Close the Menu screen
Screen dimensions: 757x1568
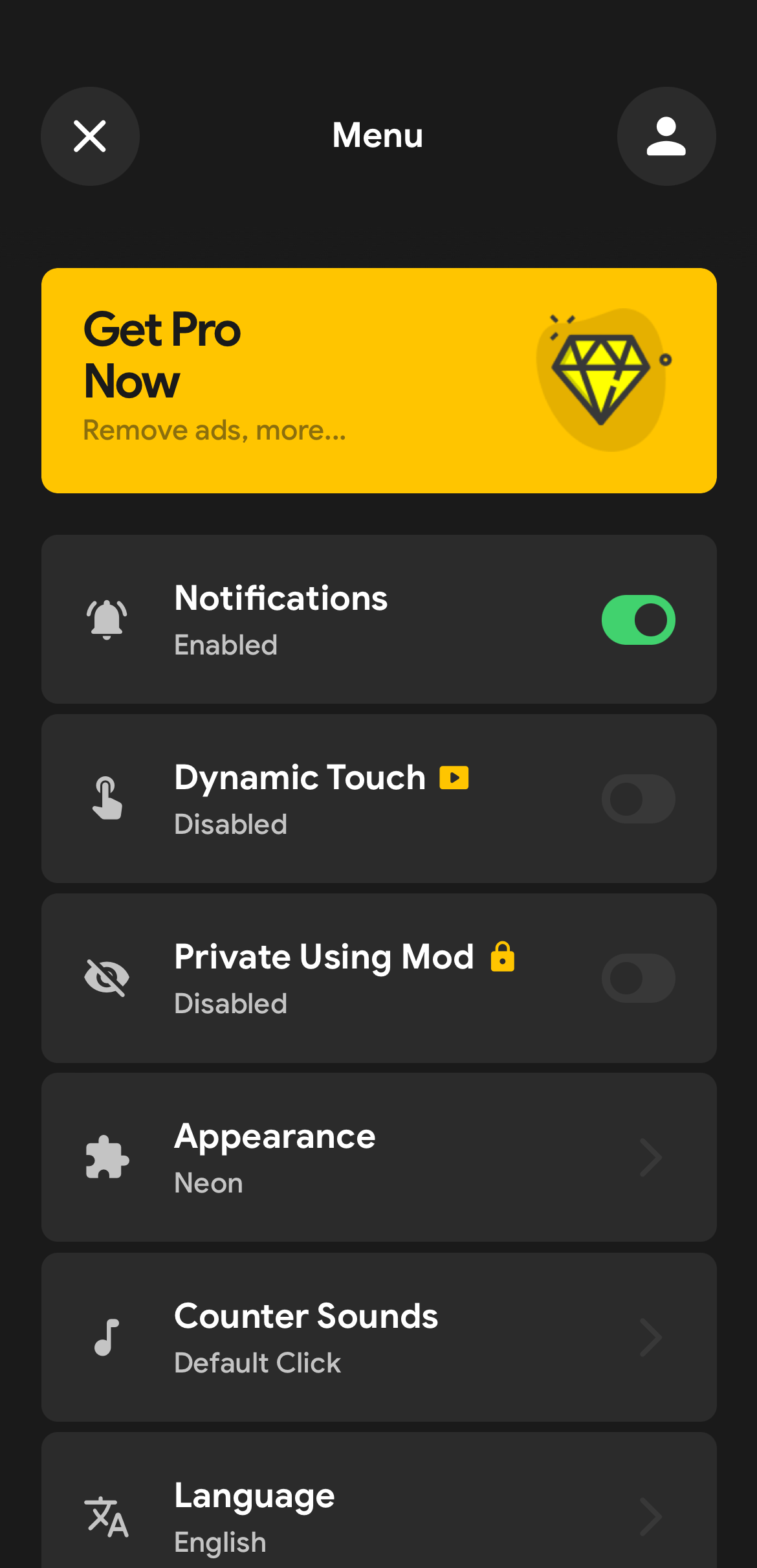[90, 137]
